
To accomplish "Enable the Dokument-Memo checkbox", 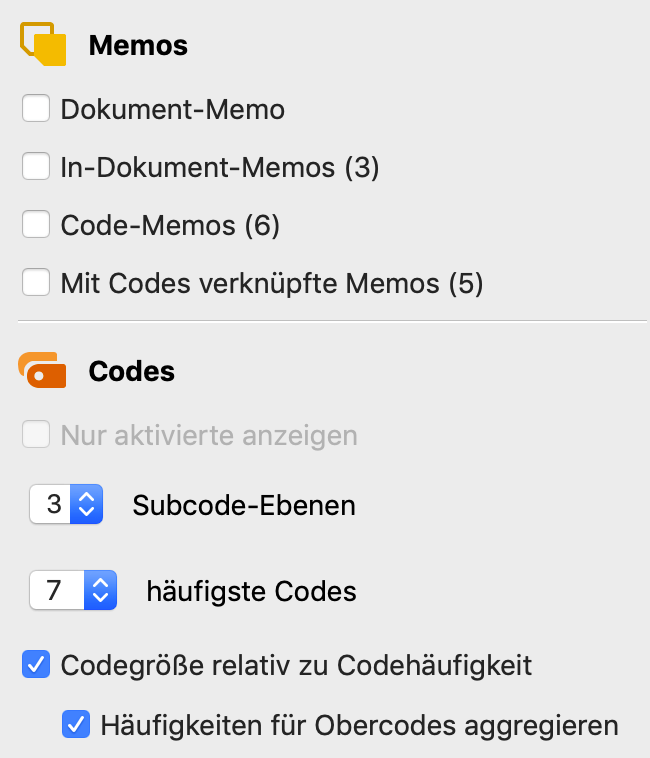I will point(37,109).
